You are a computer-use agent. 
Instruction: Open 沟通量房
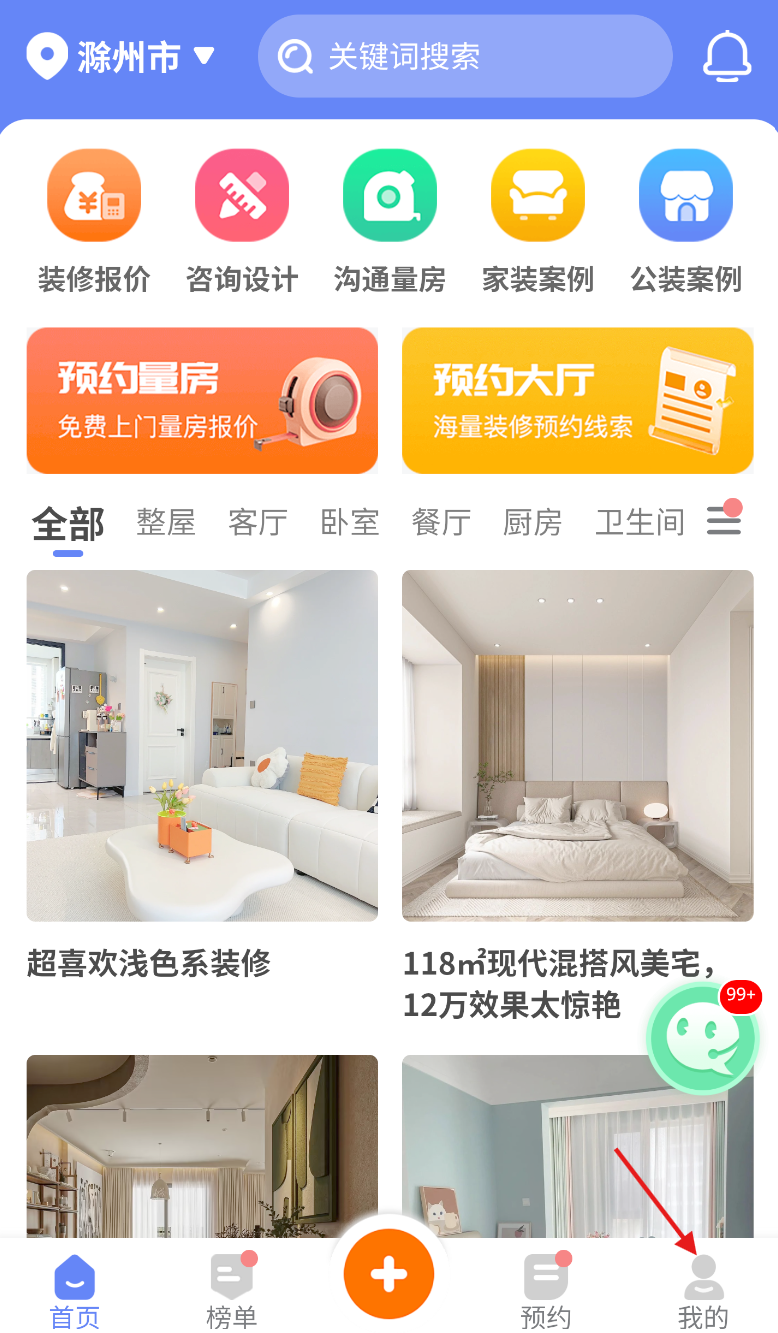390,220
